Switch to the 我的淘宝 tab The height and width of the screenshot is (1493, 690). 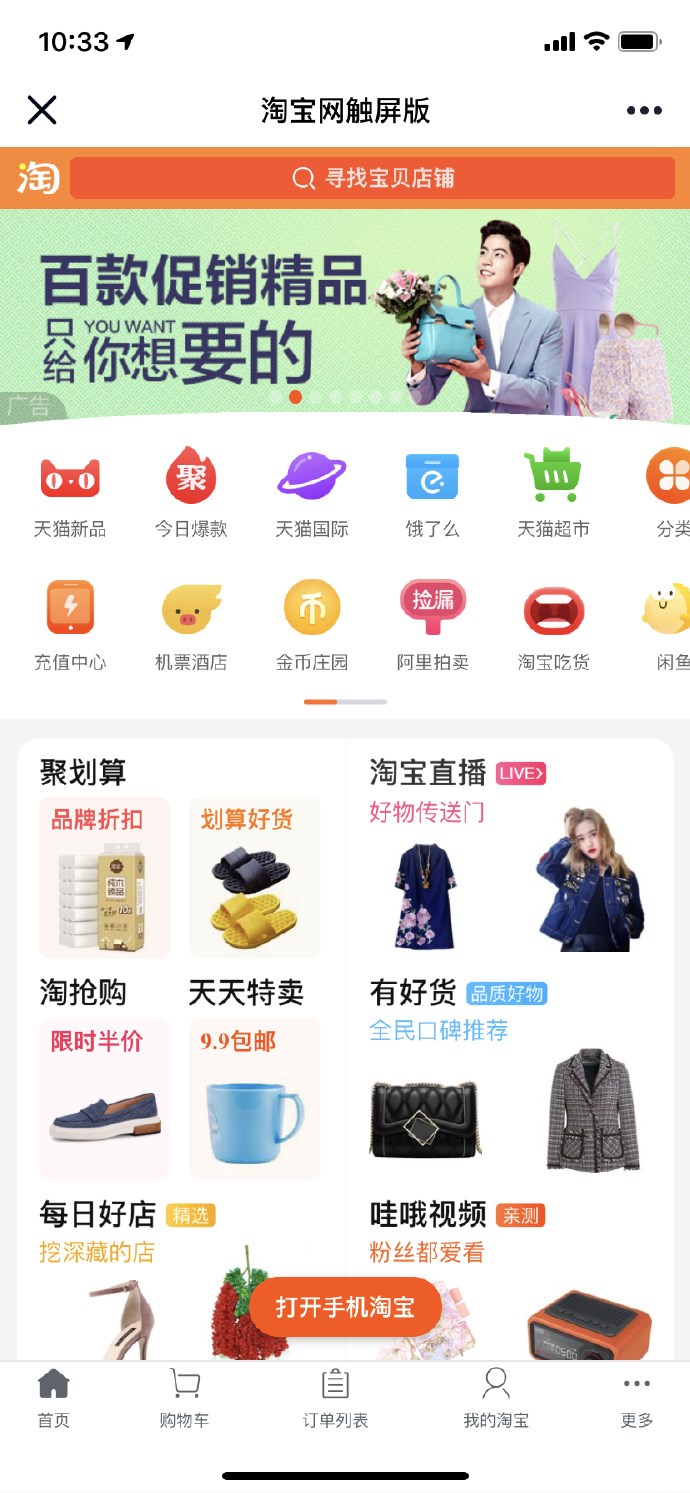[495, 1398]
